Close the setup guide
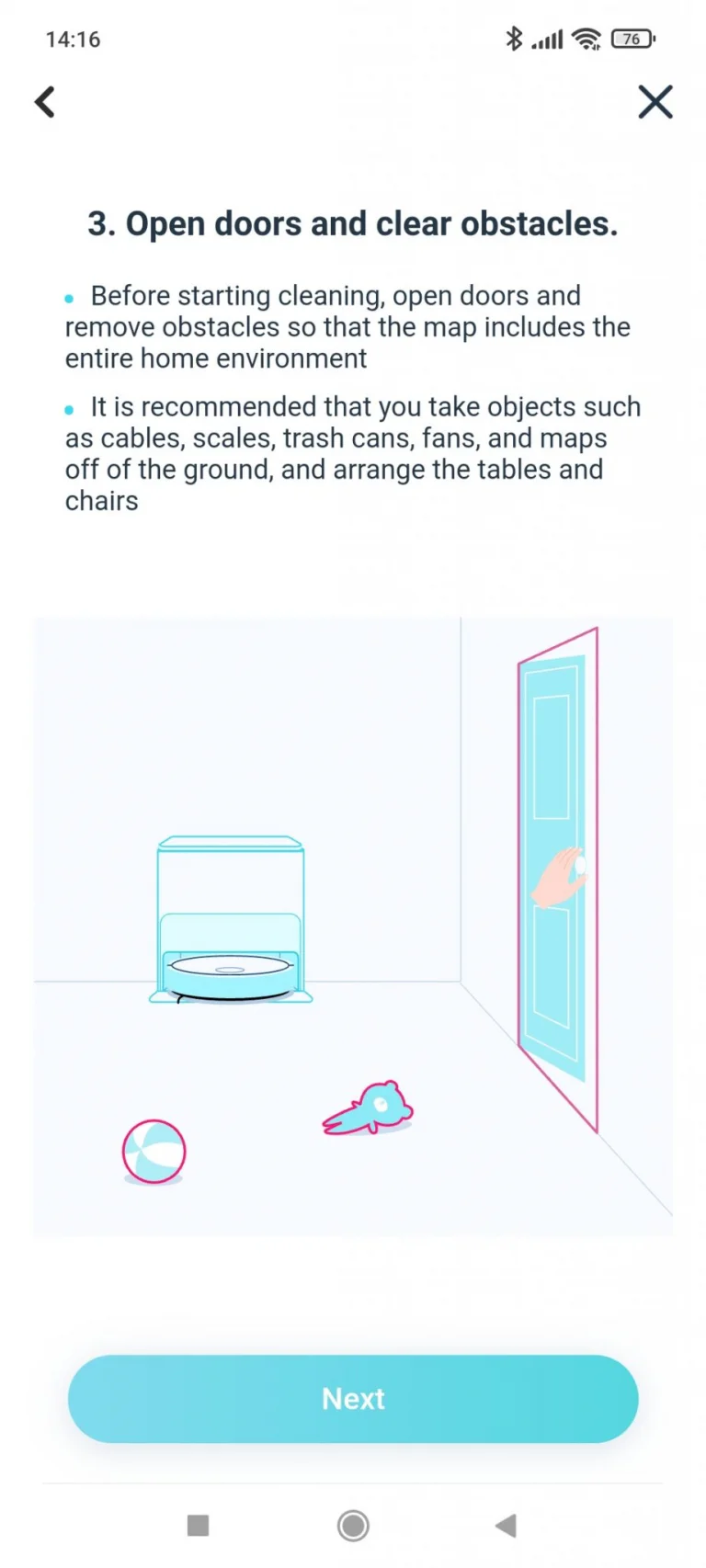The height and width of the screenshot is (1568, 706). point(655,102)
